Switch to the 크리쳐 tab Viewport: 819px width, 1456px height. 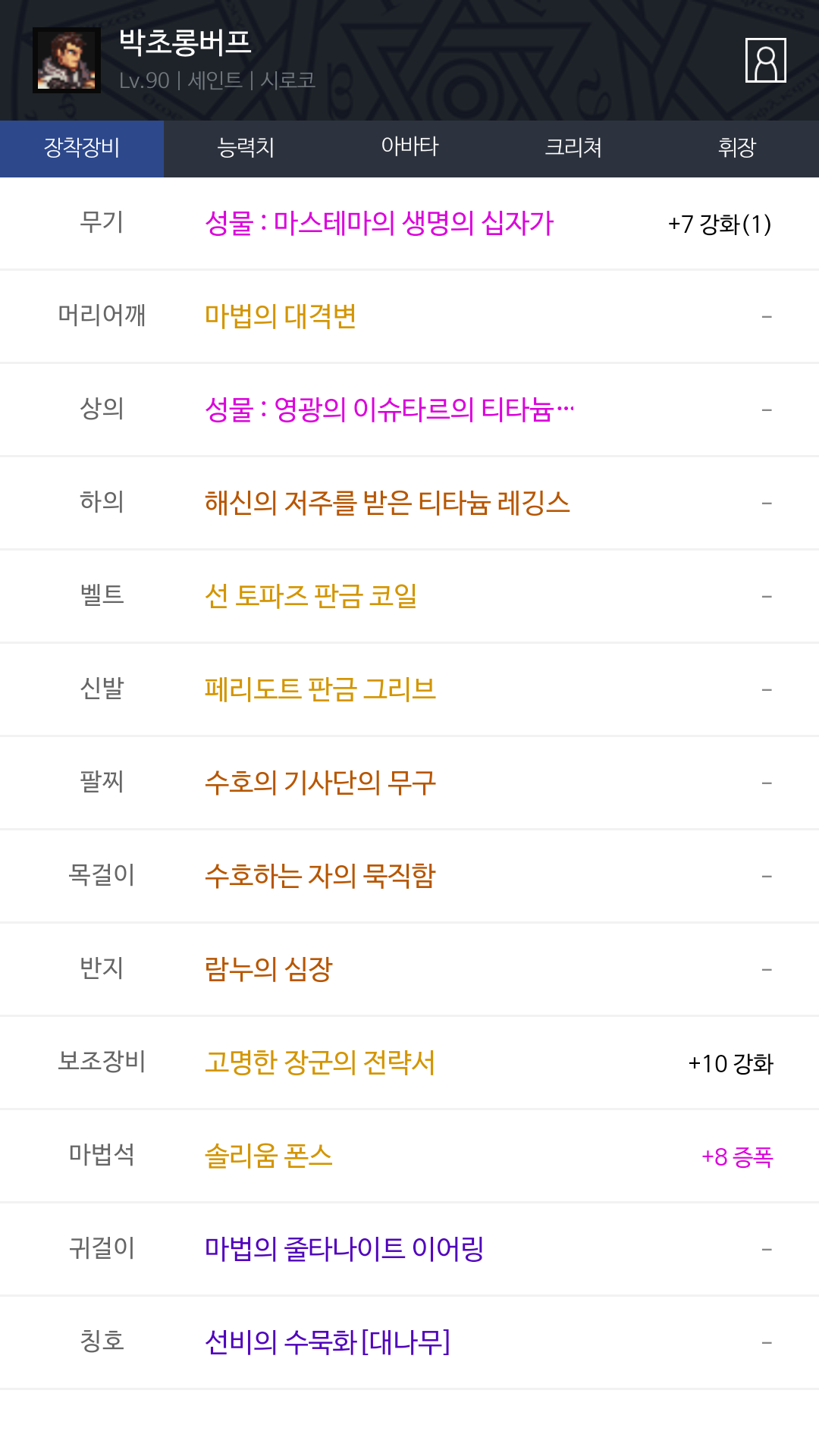click(573, 148)
